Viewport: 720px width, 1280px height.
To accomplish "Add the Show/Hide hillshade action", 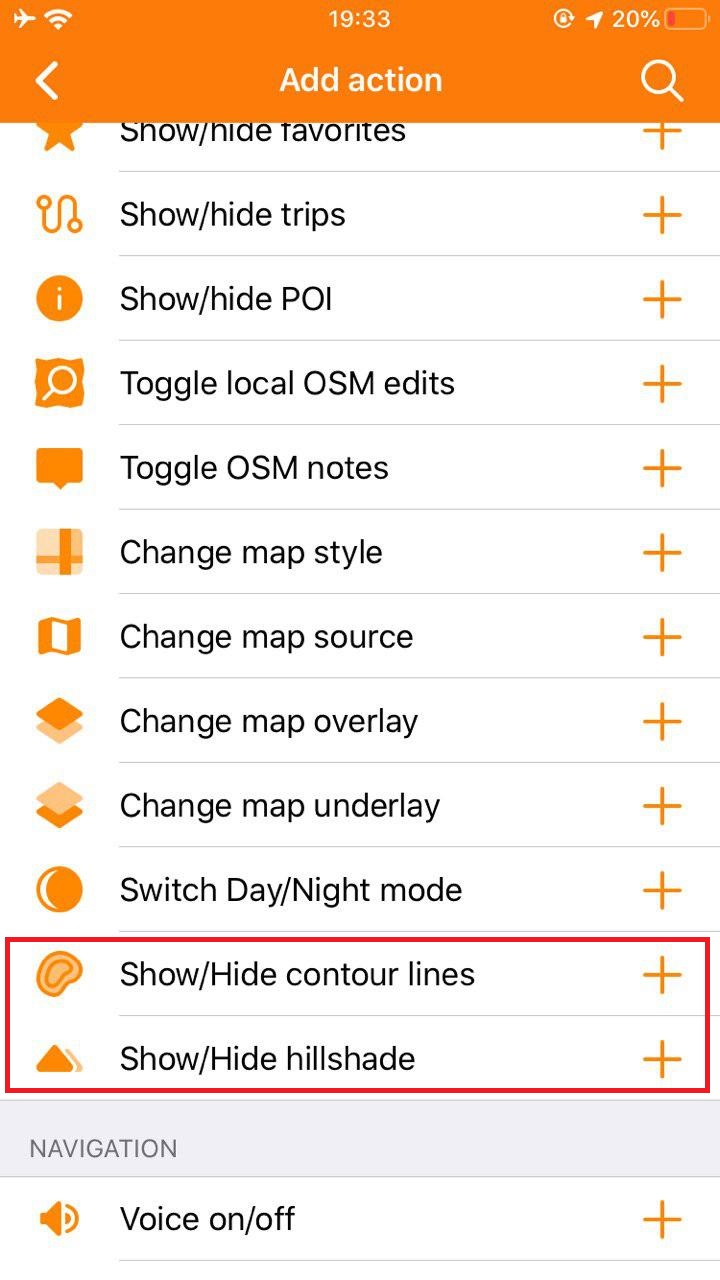I will point(661,1058).
